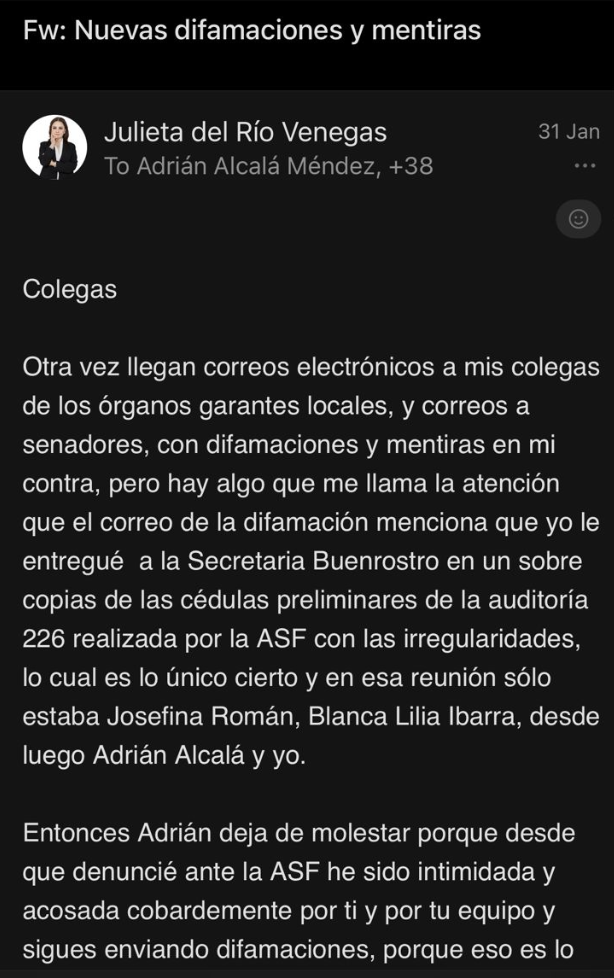Open the three-dot message options menu
The height and width of the screenshot is (978, 614).
(585, 166)
